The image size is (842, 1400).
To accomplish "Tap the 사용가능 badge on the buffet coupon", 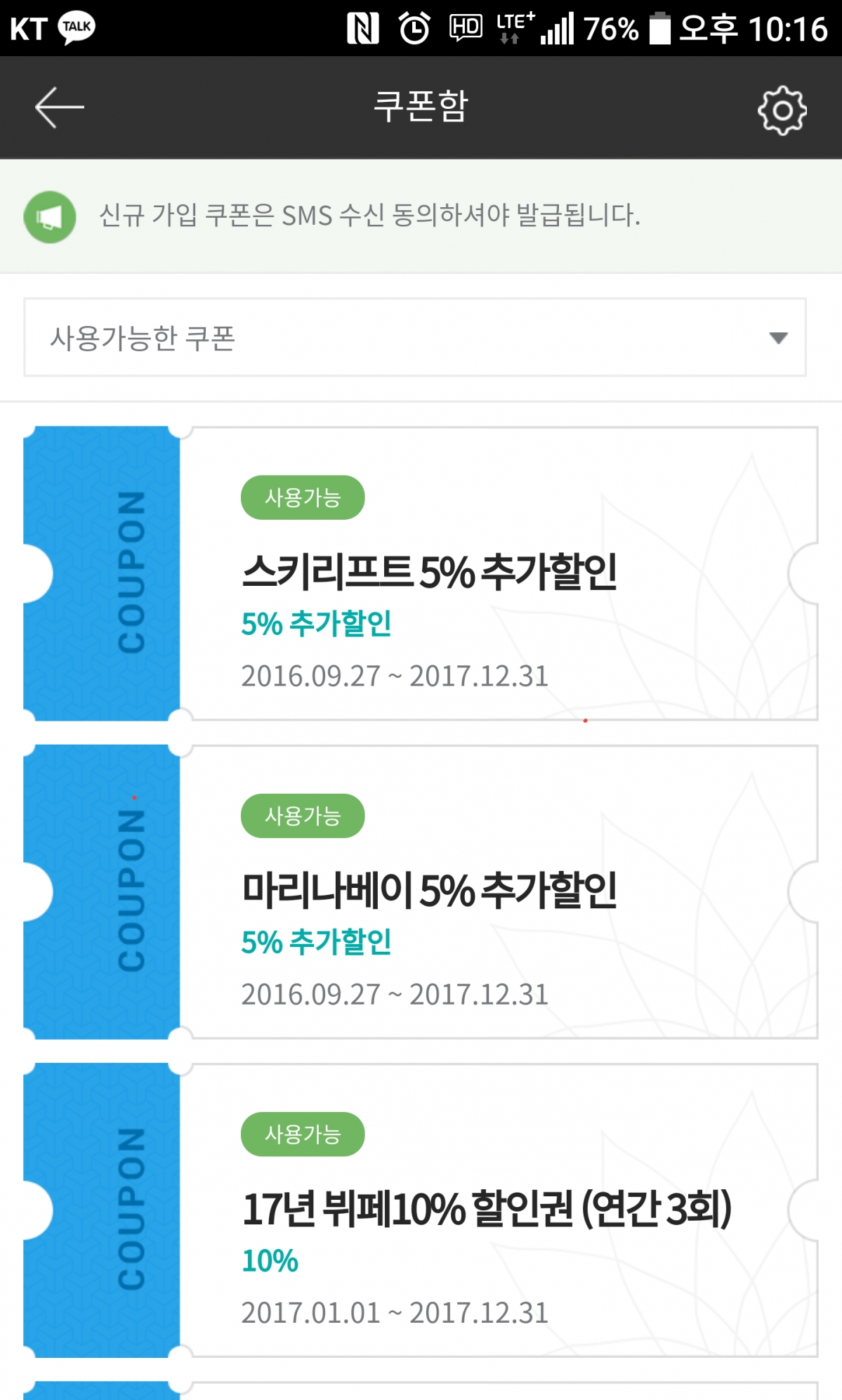I will 303,1134.
